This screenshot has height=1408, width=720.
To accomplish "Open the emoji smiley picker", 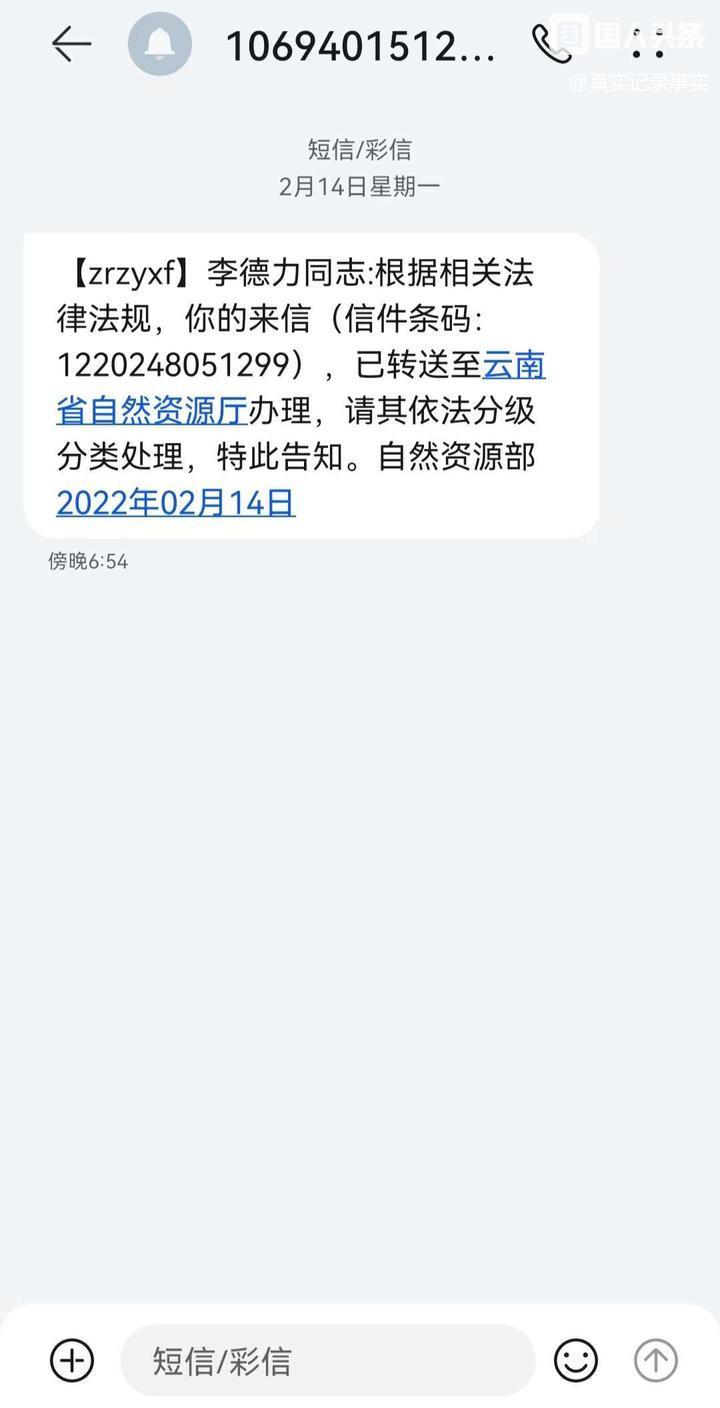I will coord(577,1360).
